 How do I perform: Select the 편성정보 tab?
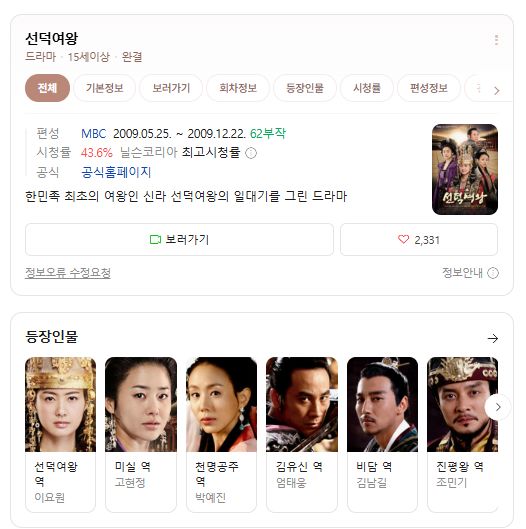pyautogui.click(x=428, y=88)
